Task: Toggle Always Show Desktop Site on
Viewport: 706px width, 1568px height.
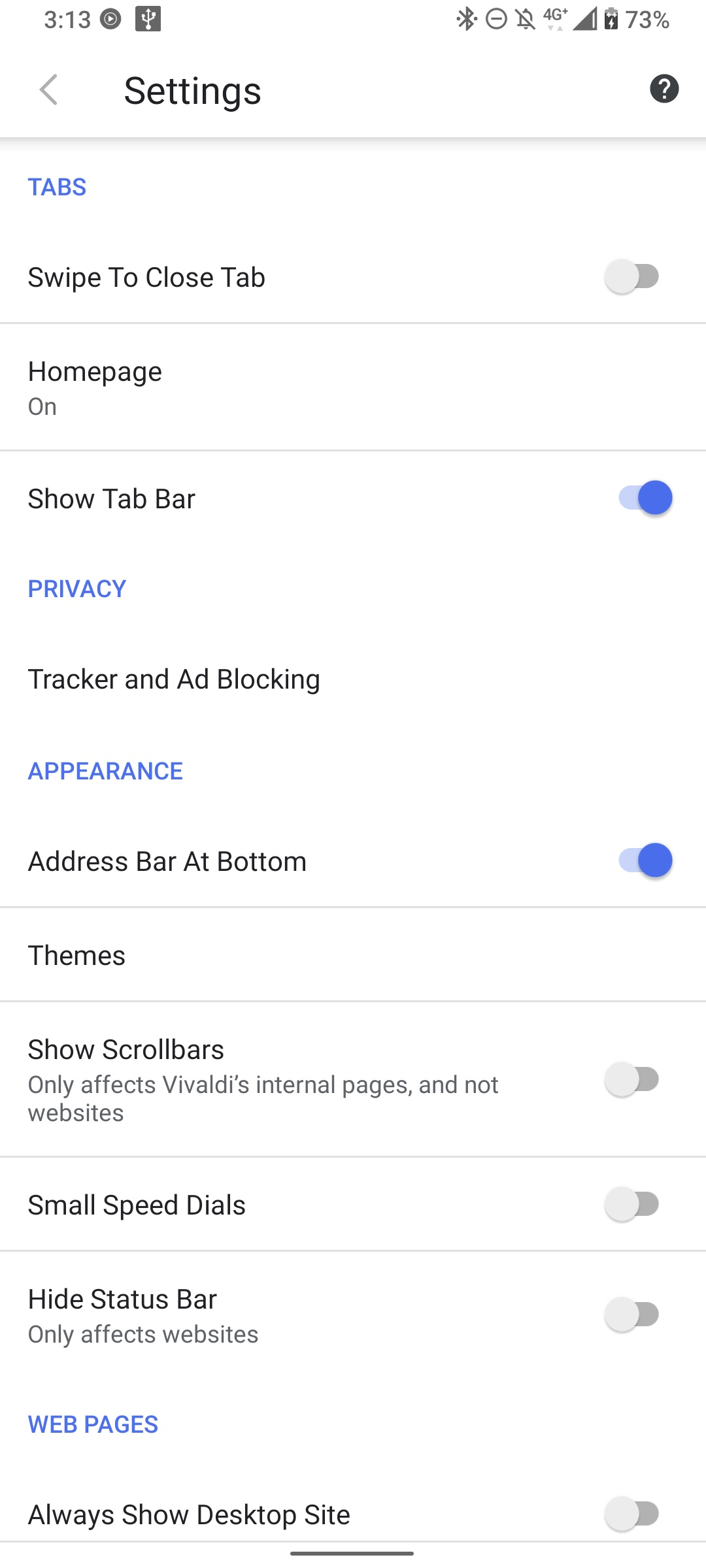Action: click(x=632, y=1514)
